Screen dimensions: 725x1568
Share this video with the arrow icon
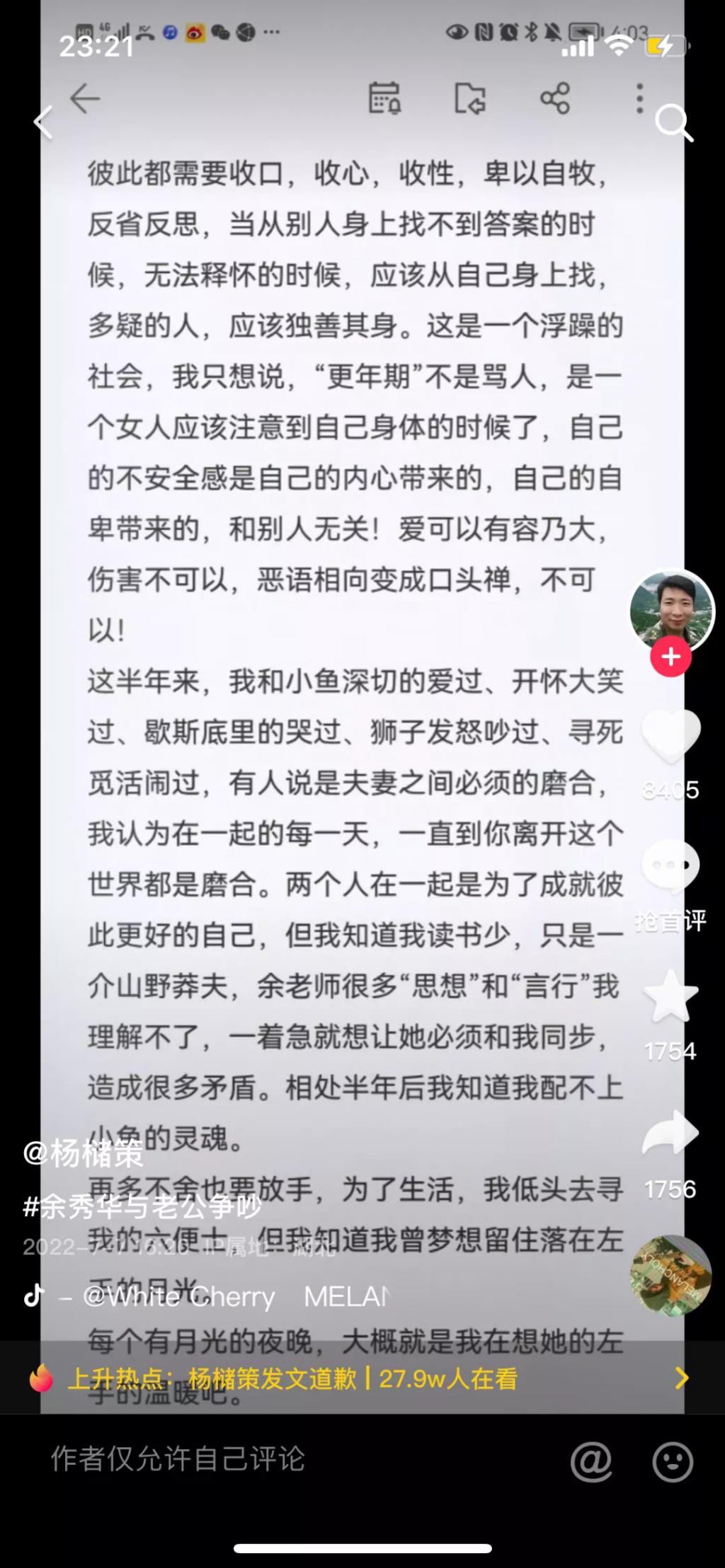[x=670, y=1134]
